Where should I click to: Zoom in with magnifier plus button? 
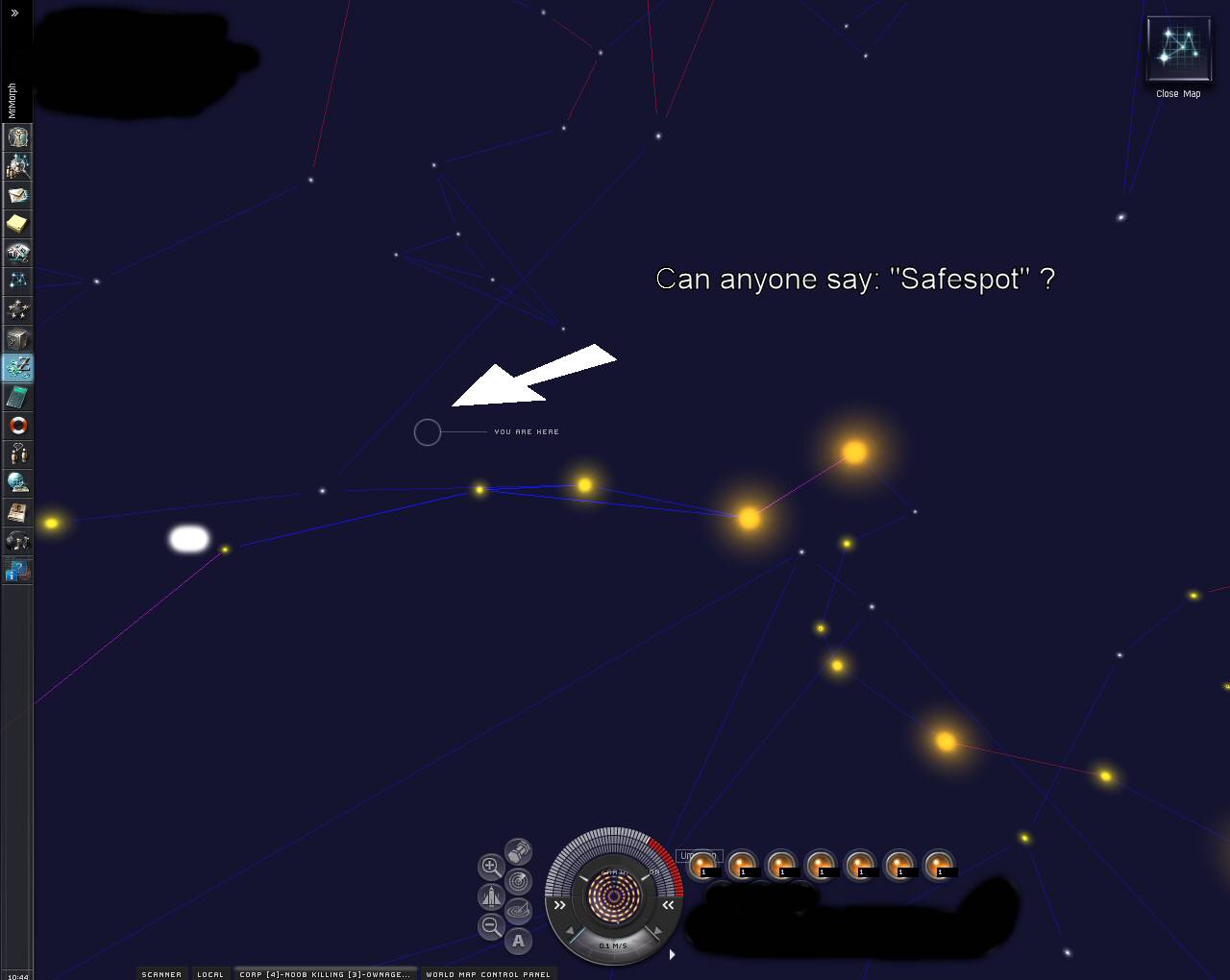[x=490, y=867]
